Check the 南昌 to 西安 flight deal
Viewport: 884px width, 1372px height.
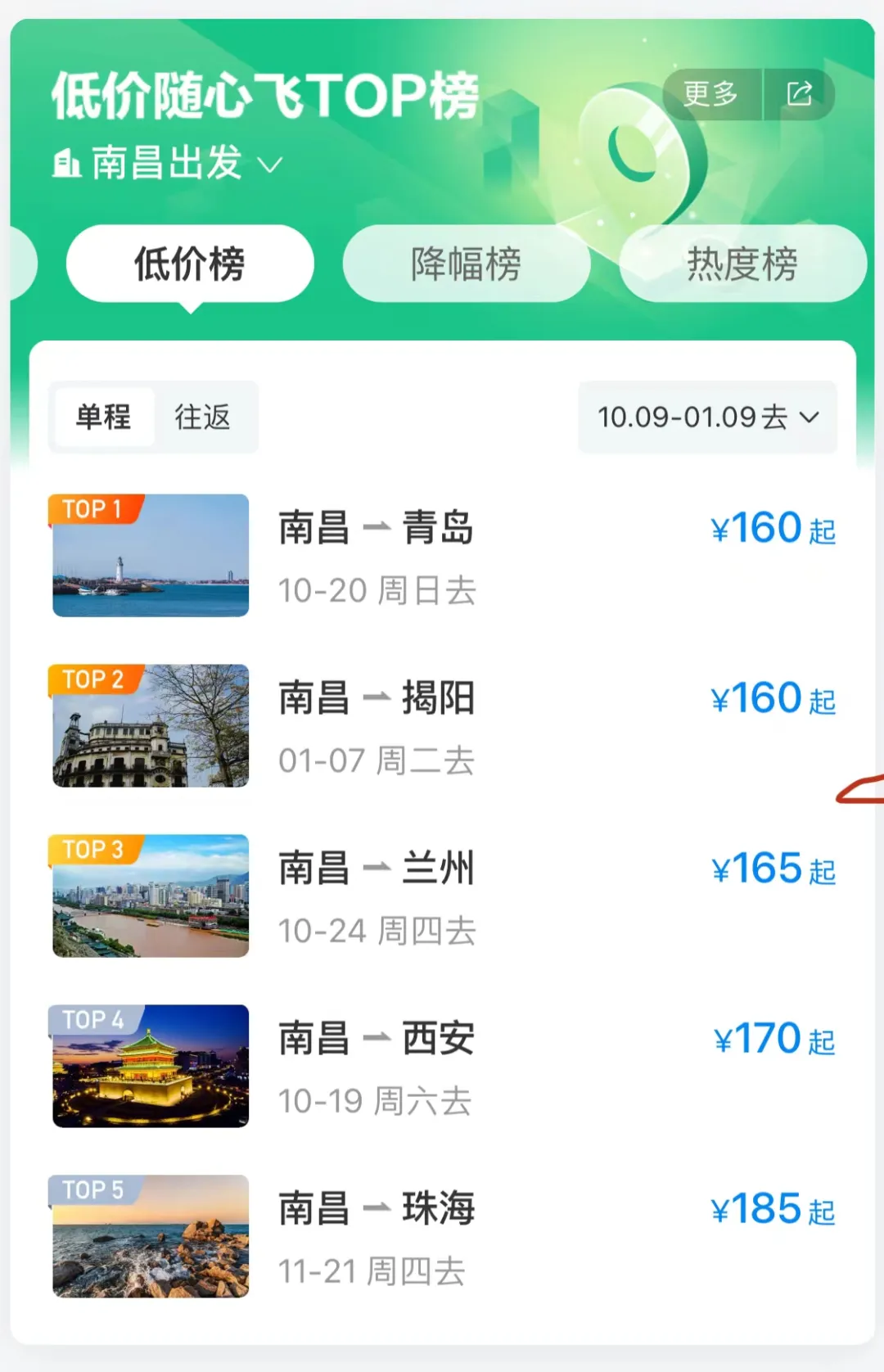point(442,1067)
